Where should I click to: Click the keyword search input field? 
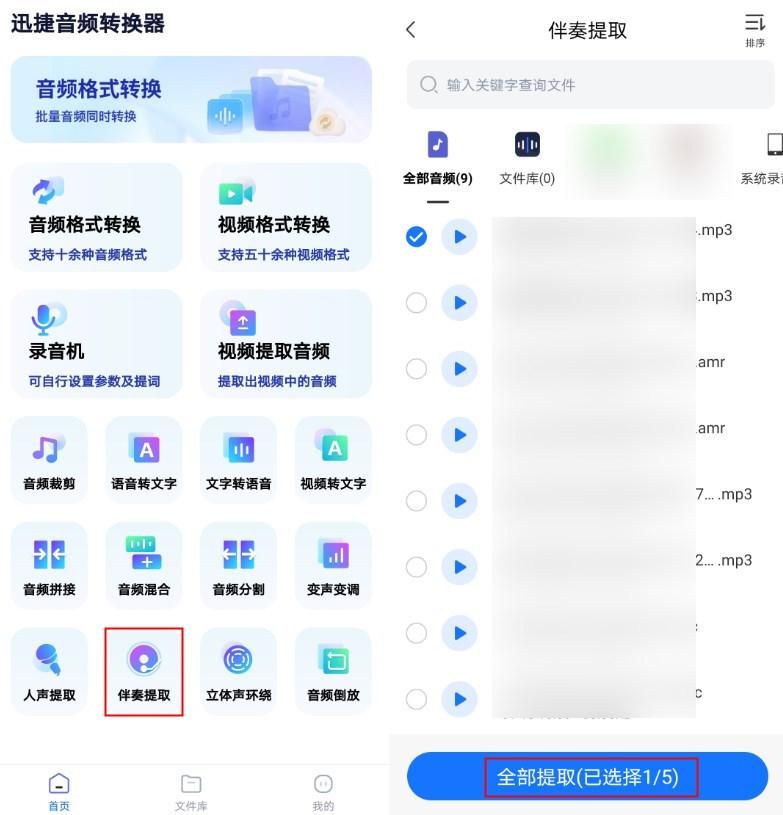point(589,85)
